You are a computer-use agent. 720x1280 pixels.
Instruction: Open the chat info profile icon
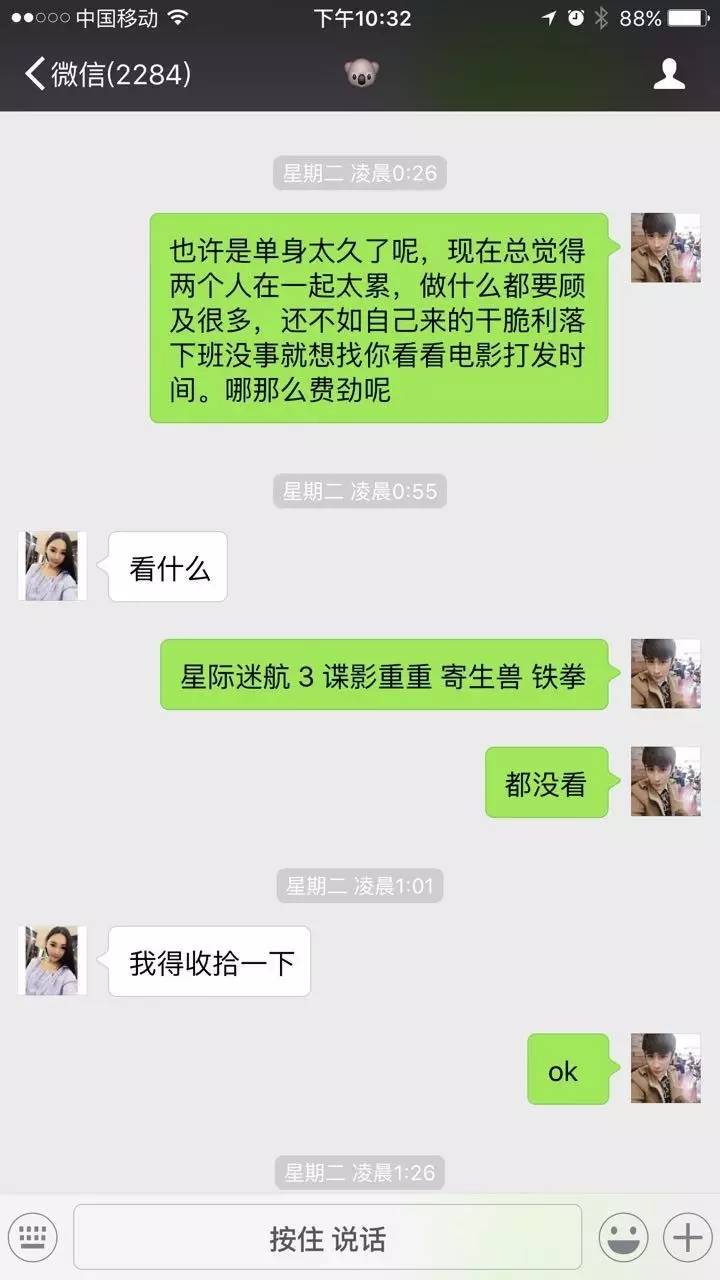(669, 74)
